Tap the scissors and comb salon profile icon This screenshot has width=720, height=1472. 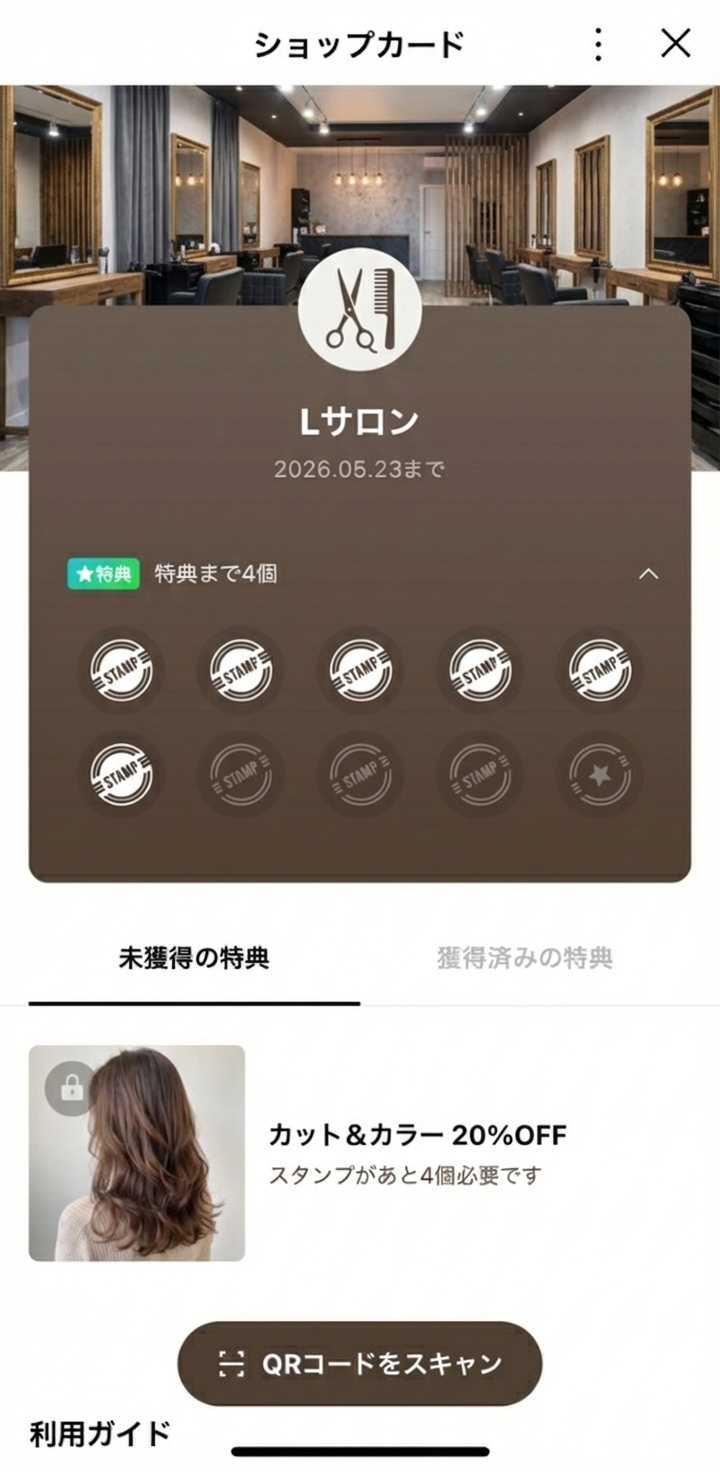(x=360, y=311)
